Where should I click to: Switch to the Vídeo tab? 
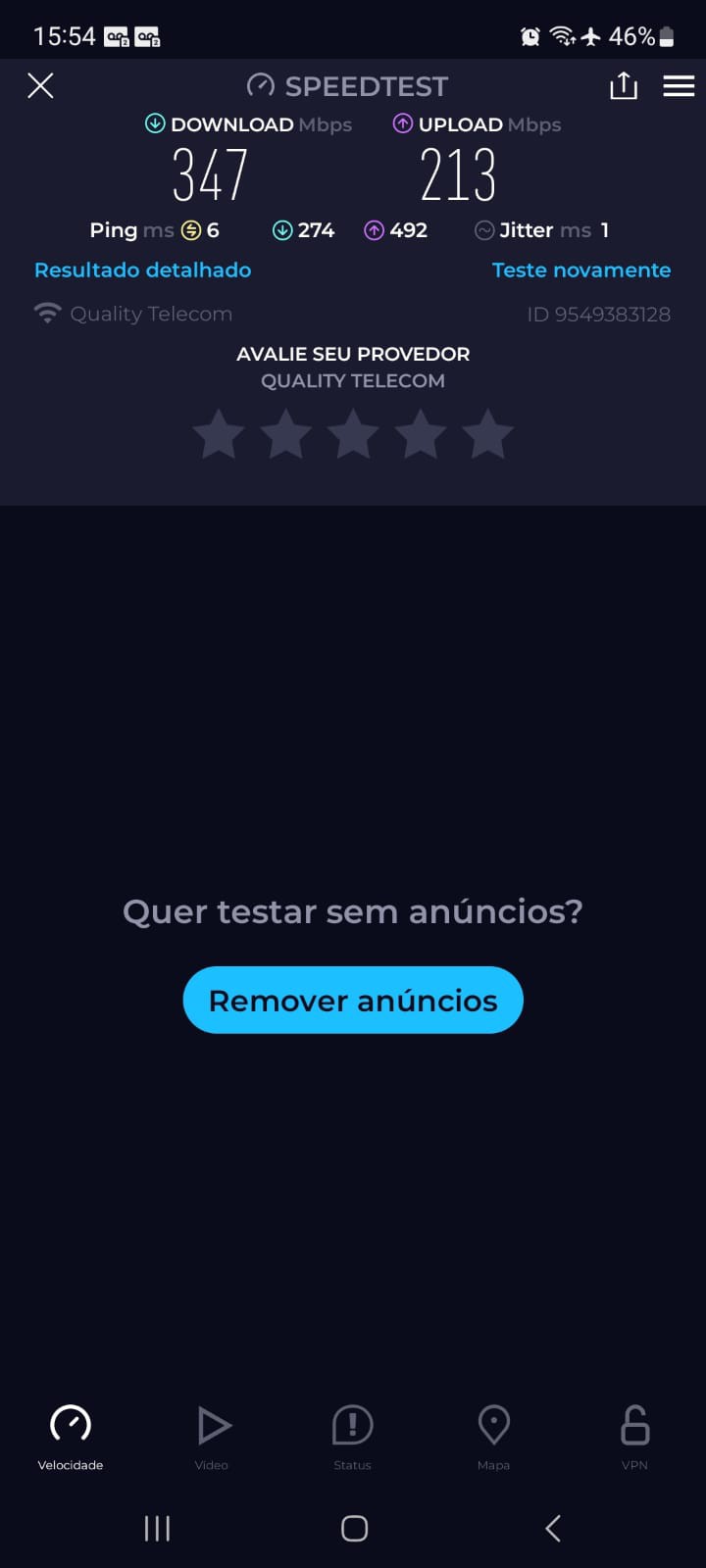(212, 1437)
